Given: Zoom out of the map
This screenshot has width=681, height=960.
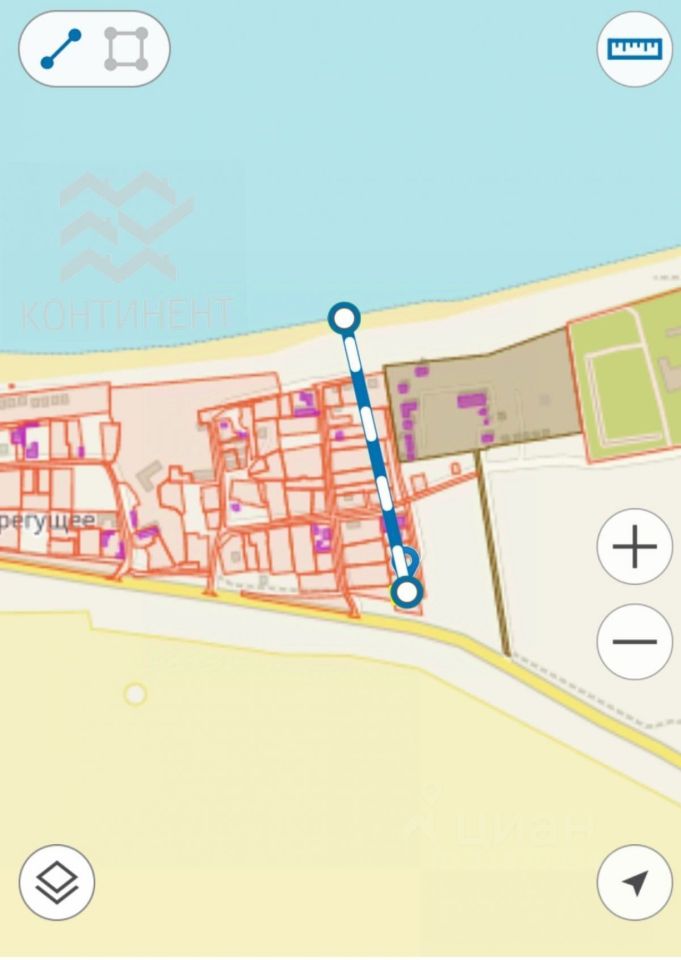Looking at the screenshot, I should [x=634, y=641].
